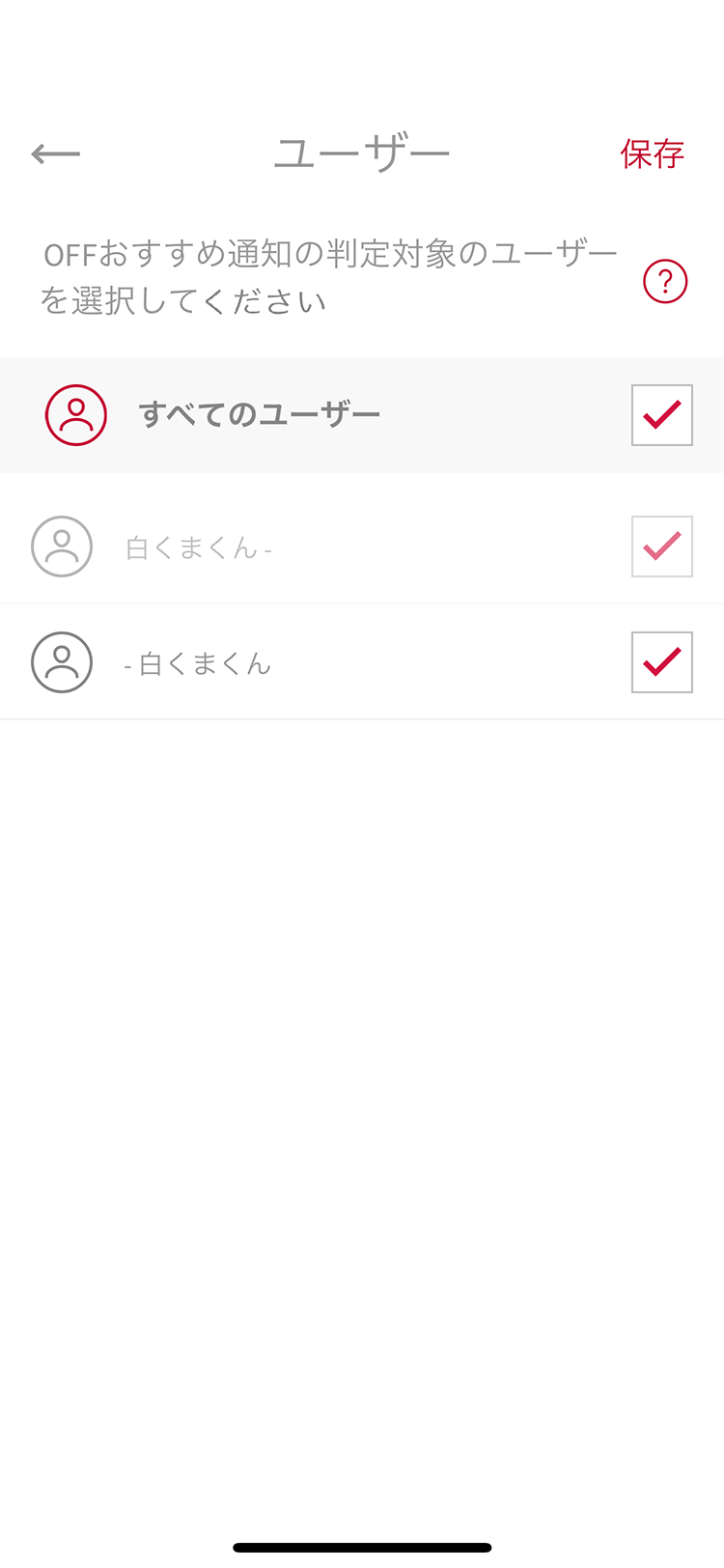Tap 保存 to save user selection

click(x=652, y=154)
